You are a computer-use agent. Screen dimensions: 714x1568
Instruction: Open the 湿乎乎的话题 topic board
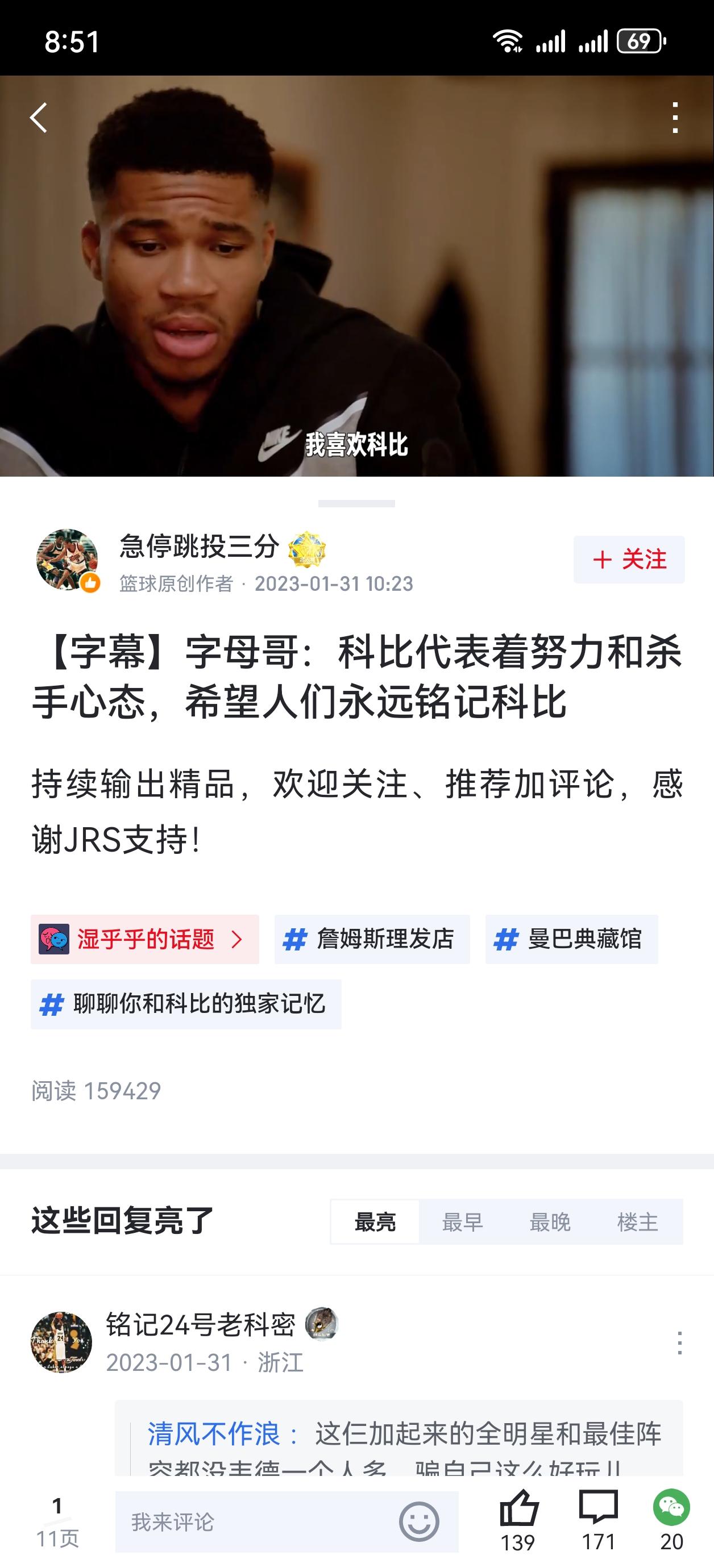(145, 939)
